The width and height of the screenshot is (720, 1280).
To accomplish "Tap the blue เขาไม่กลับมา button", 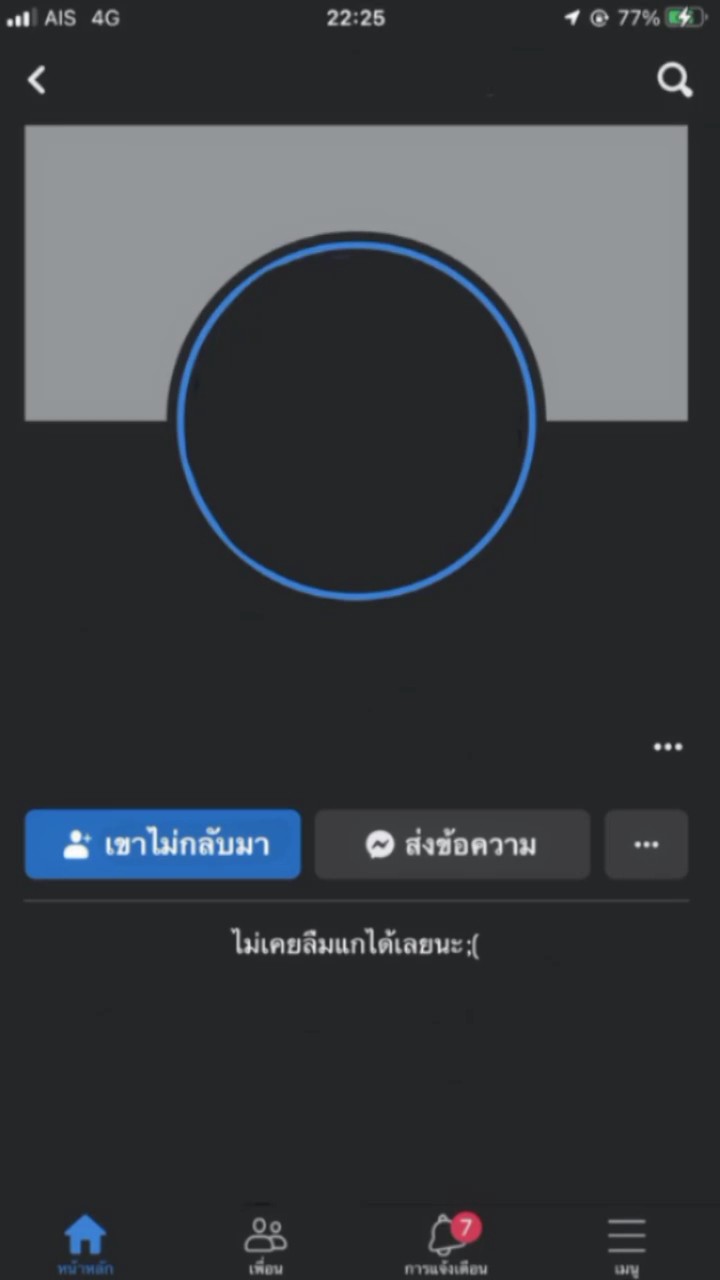I will [163, 845].
